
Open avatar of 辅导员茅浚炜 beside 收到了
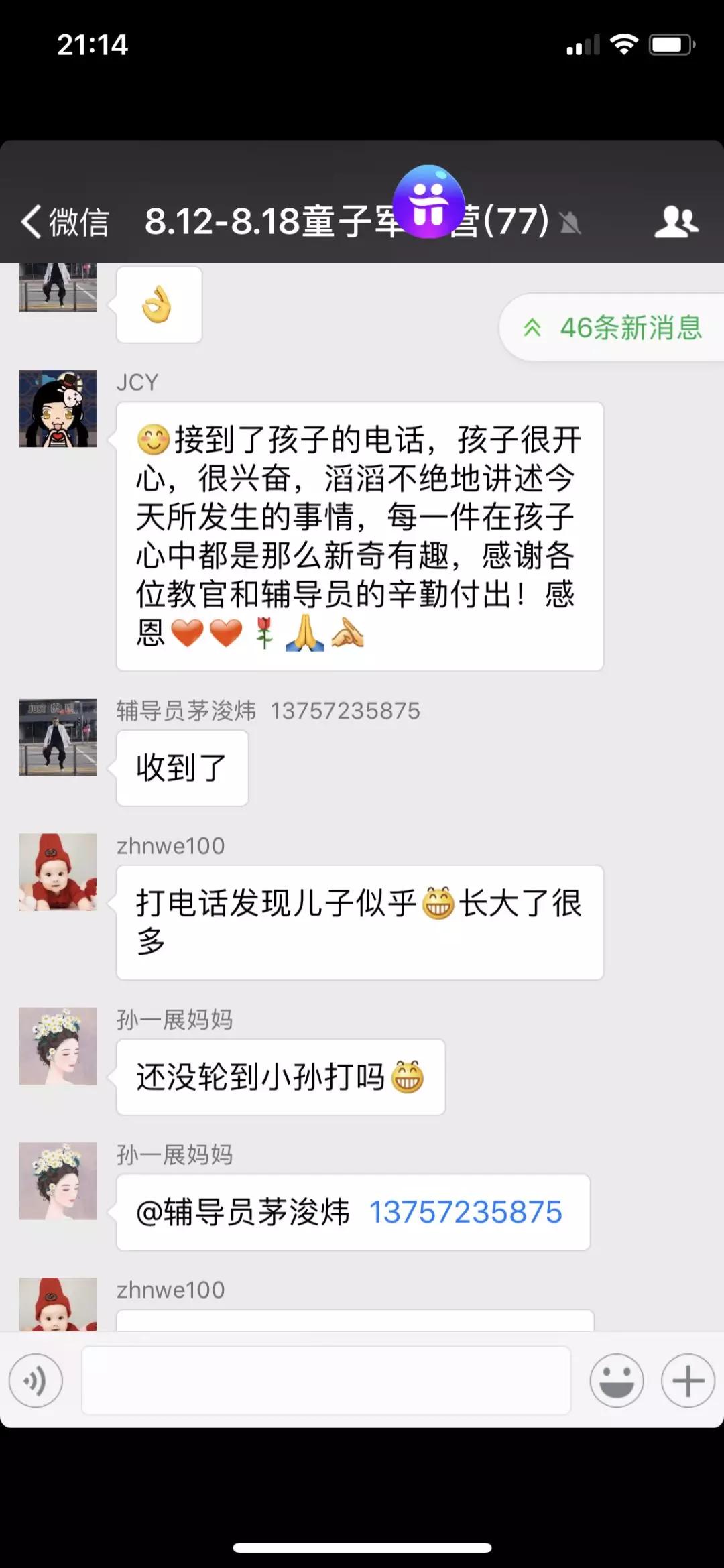tap(58, 737)
